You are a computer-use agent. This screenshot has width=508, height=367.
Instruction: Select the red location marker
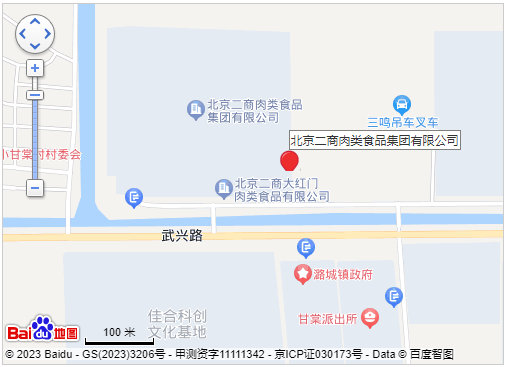[289, 161]
